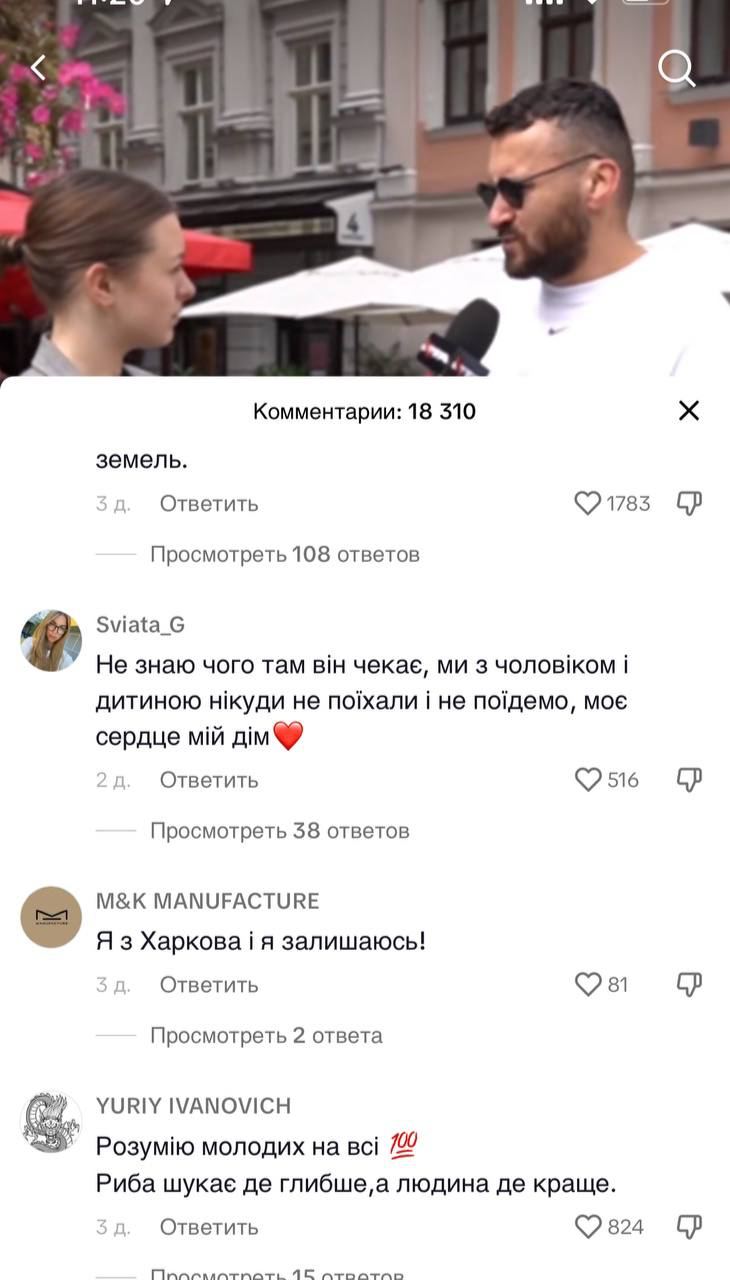Reply to M&K MANUFACTURE's comment
Screen dimensions: 730x1280
click(x=209, y=985)
